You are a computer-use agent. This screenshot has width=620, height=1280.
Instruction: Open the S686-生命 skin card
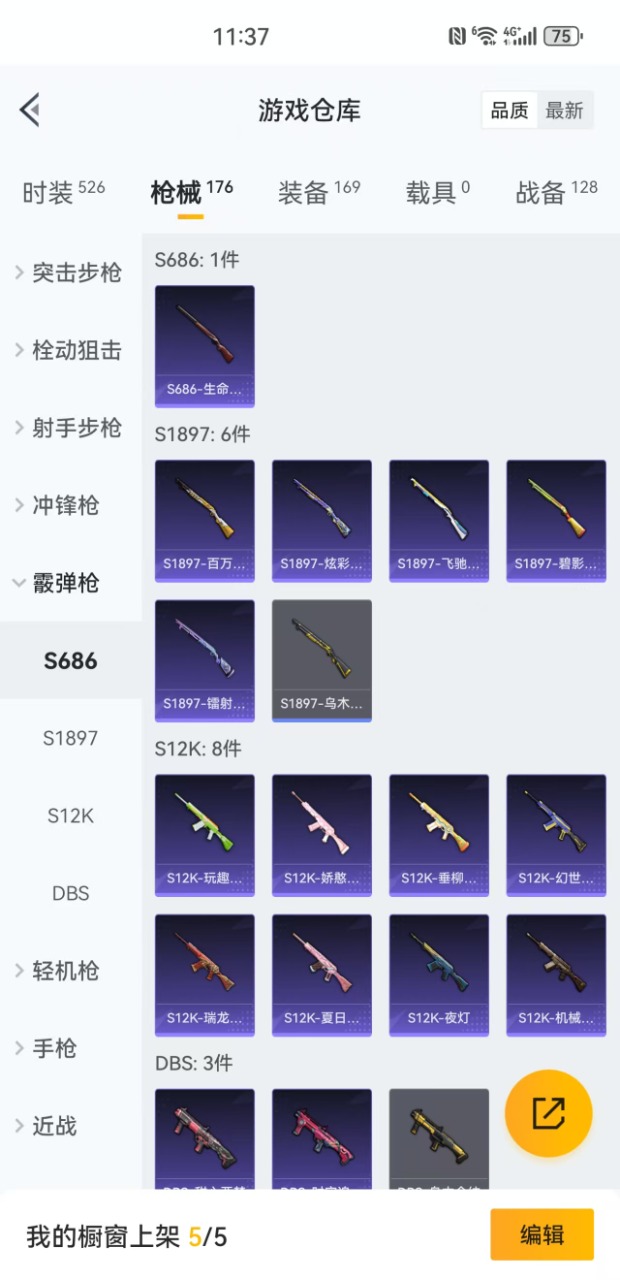click(x=204, y=346)
